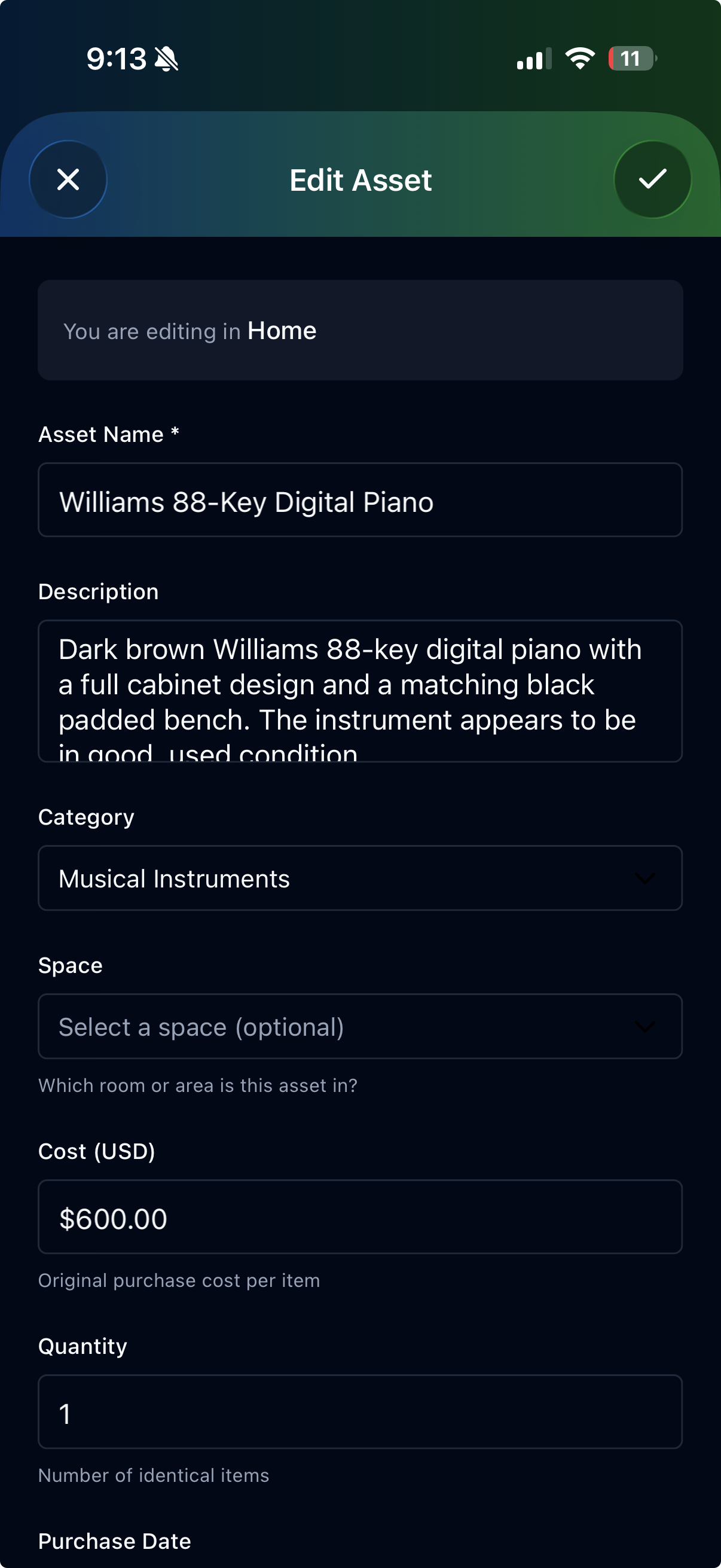Image resolution: width=721 pixels, height=1568 pixels.
Task: Open the Space selector dropdown
Action: [361, 1026]
